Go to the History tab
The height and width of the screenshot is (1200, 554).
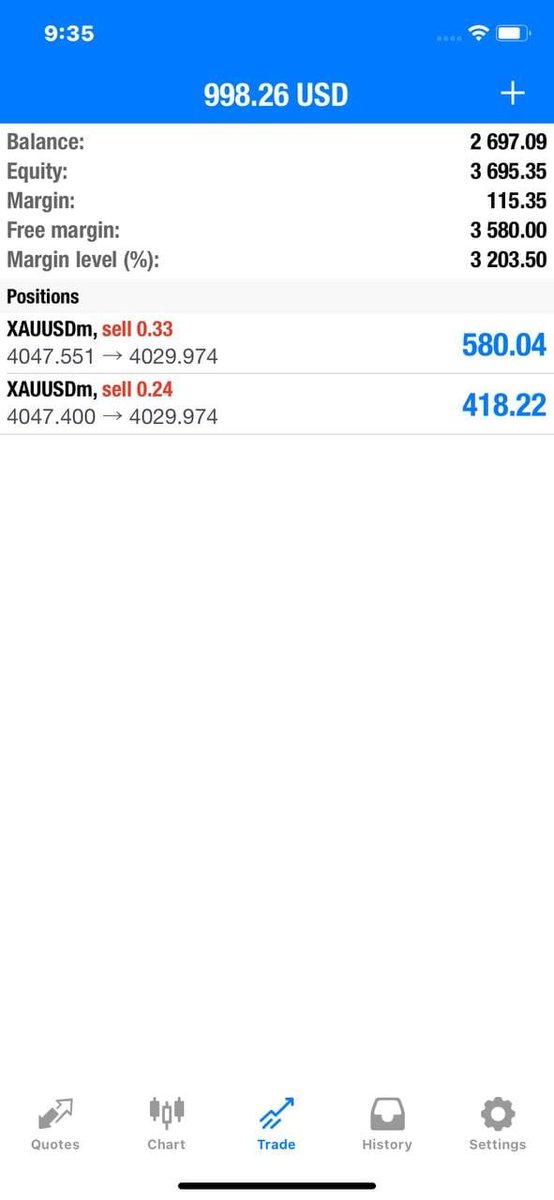pos(387,1124)
